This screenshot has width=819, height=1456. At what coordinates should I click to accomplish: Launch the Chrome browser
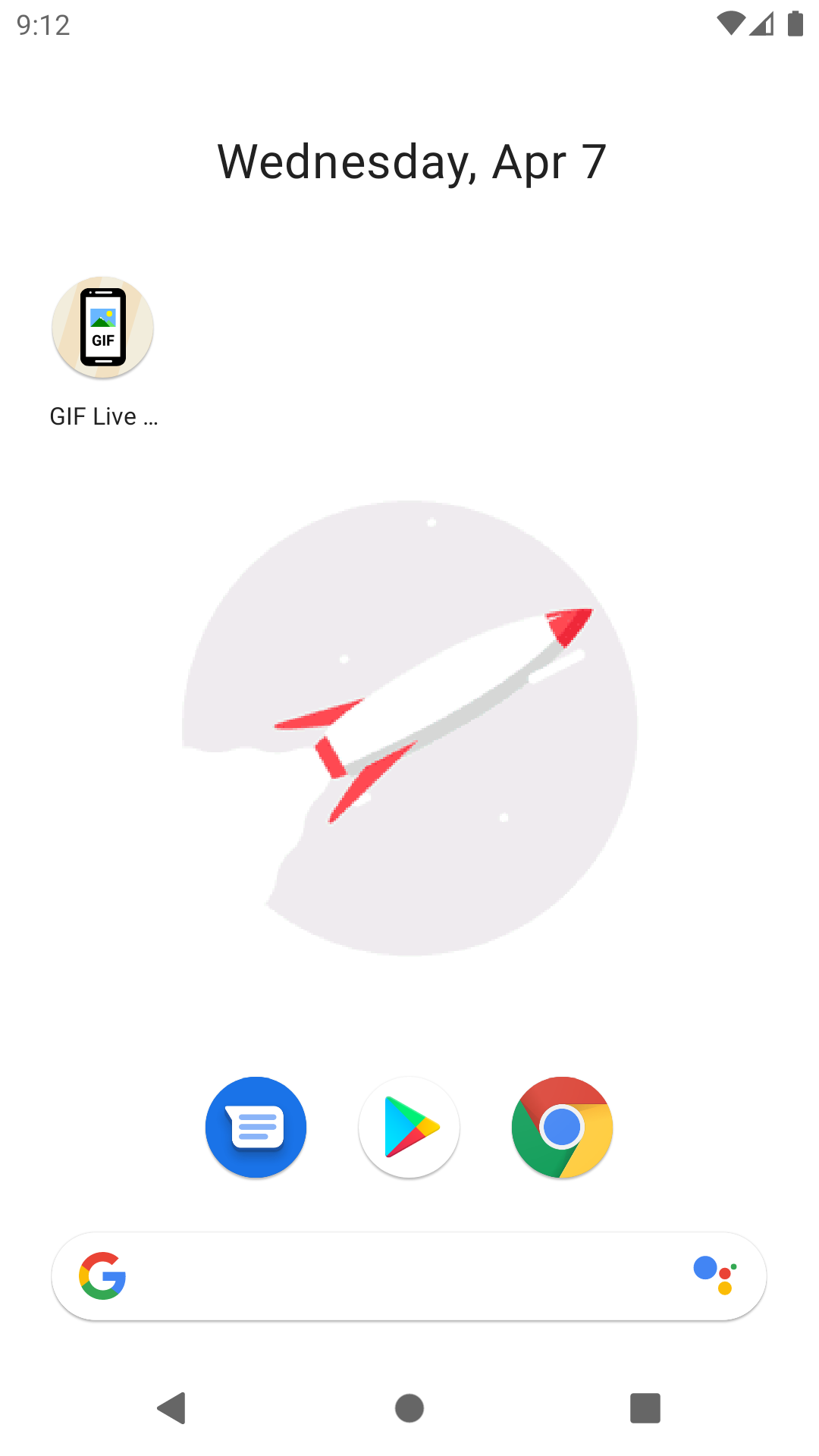[562, 1127]
